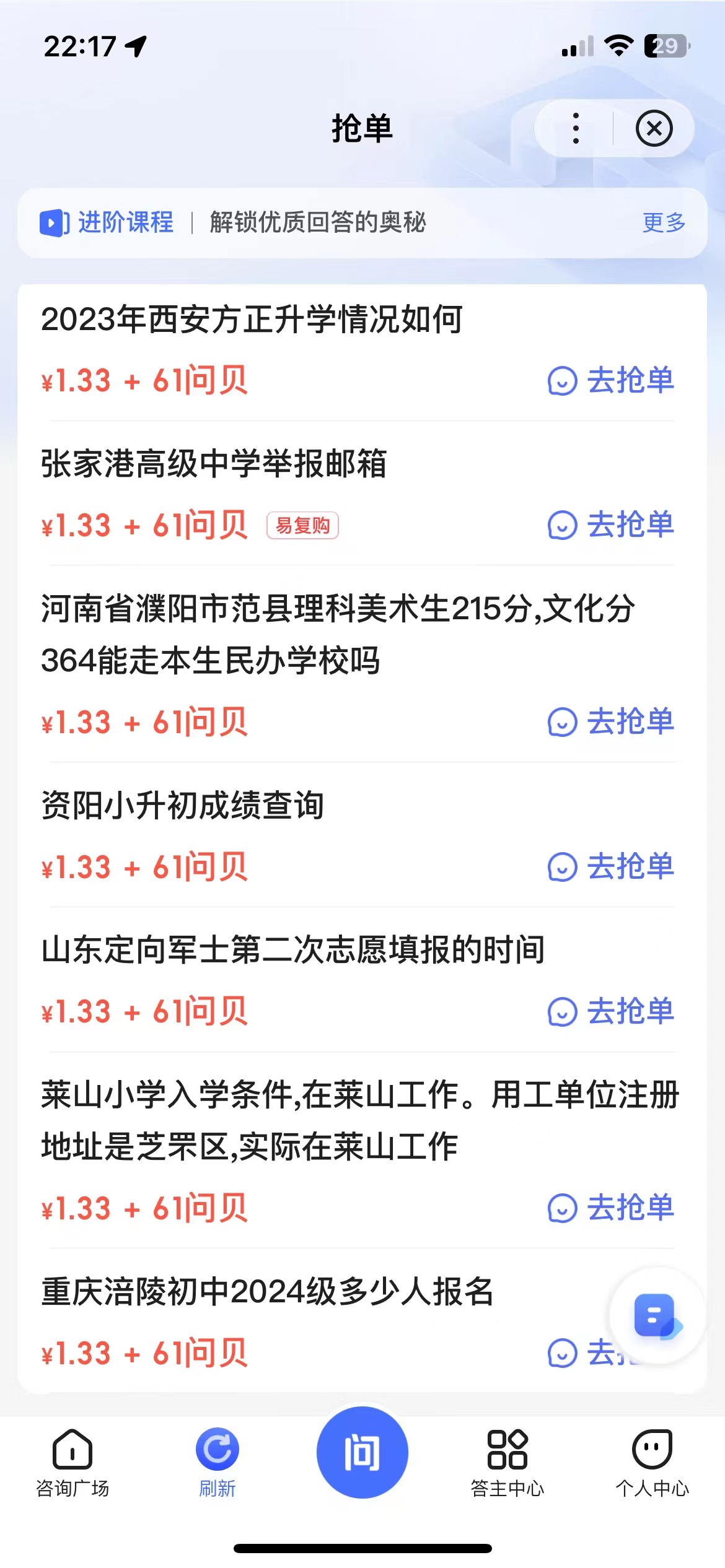Screen dimensions: 725x1568
Task: Tap the center 问 button
Action: [362, 1453]
